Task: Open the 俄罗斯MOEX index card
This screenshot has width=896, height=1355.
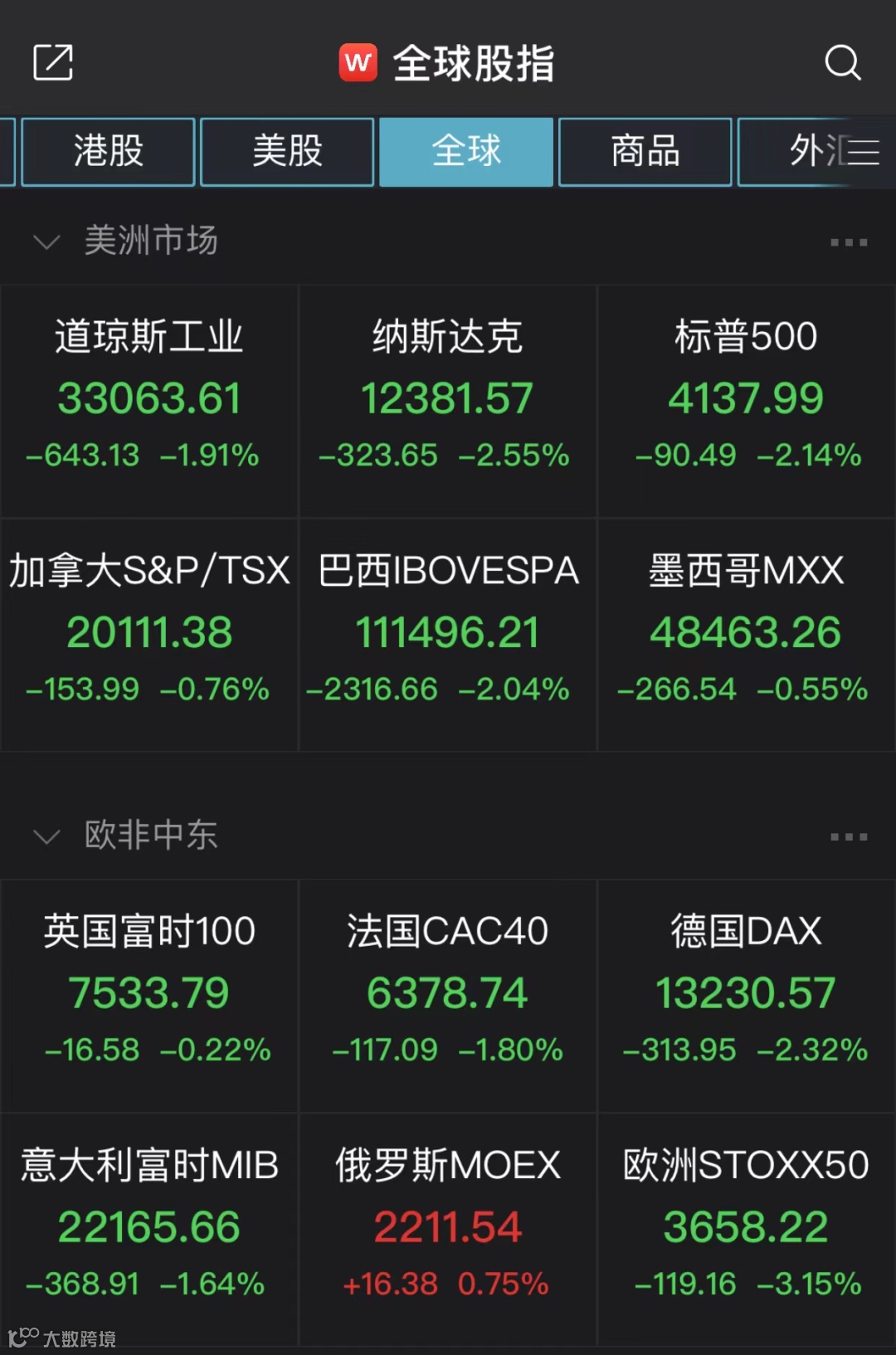Action: pyautogui.click(x=448, y=1229)
